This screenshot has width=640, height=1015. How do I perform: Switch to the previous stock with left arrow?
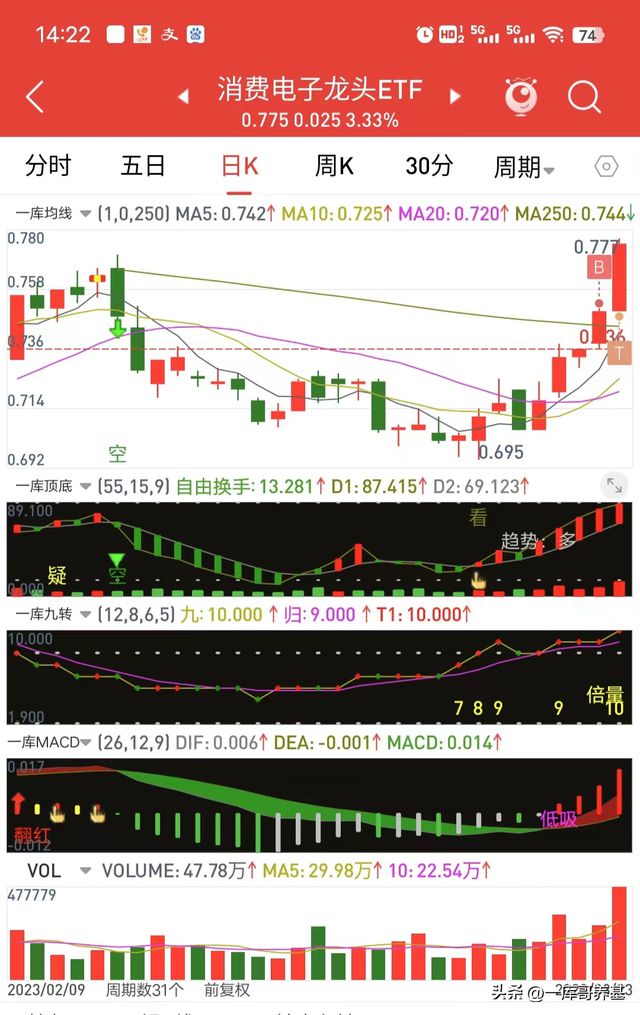click(184, 97)
